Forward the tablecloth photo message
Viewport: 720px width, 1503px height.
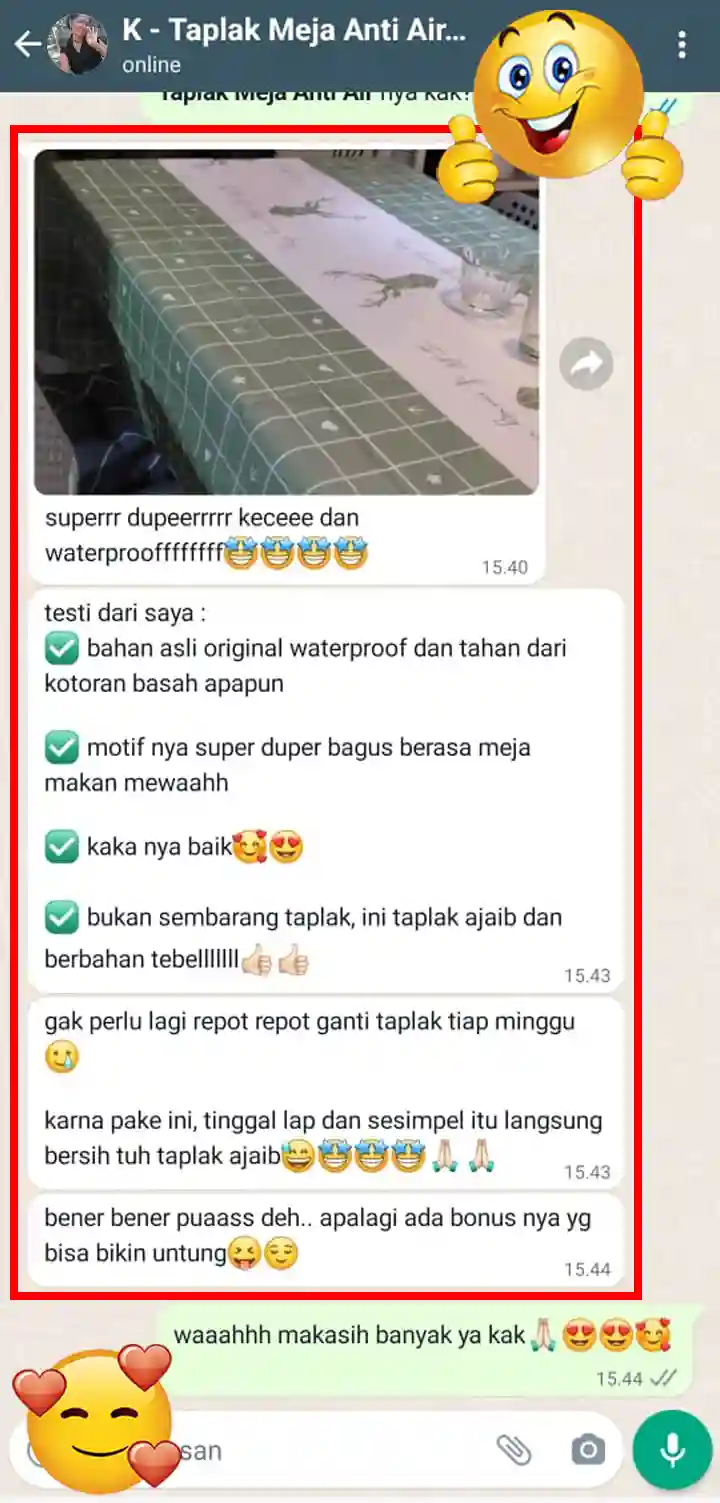click(x=586, y=365)
